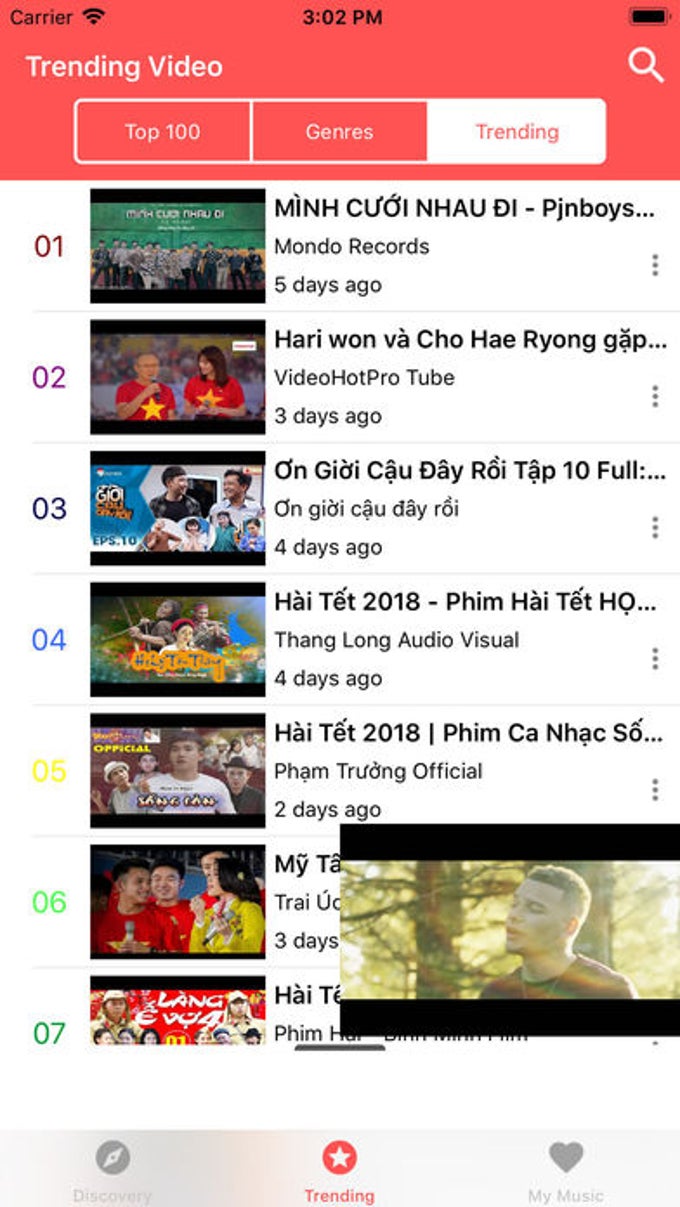Open overflow menu for Ơn giời cậu đây rồi
The height and width of the screenshot is (1207, 680).
pos(655,527)
